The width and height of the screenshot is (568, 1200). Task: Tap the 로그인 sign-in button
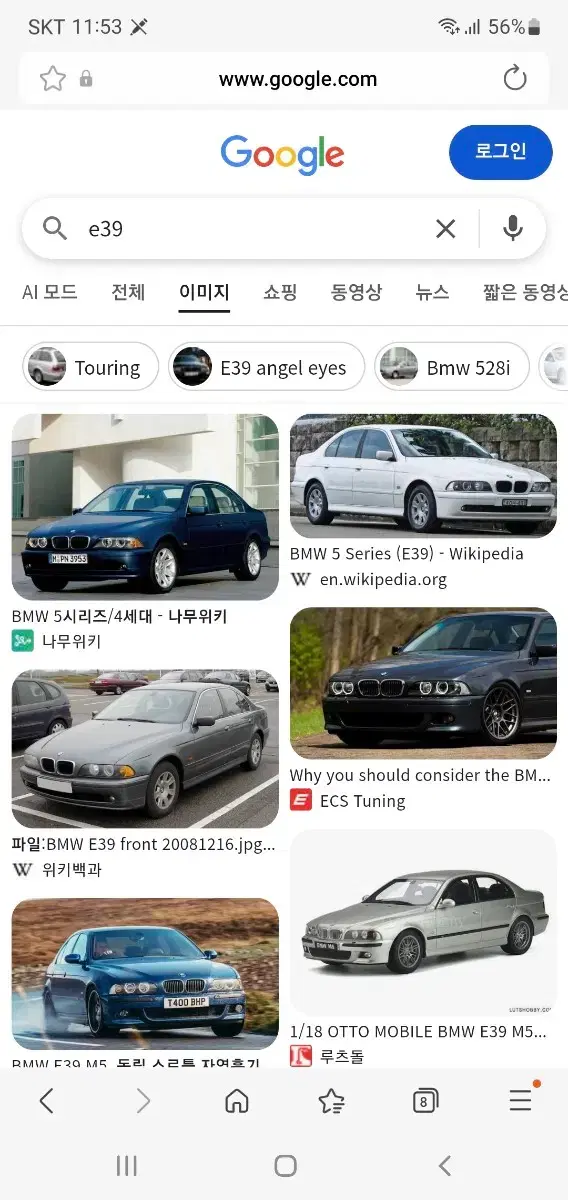coord(501,152)
